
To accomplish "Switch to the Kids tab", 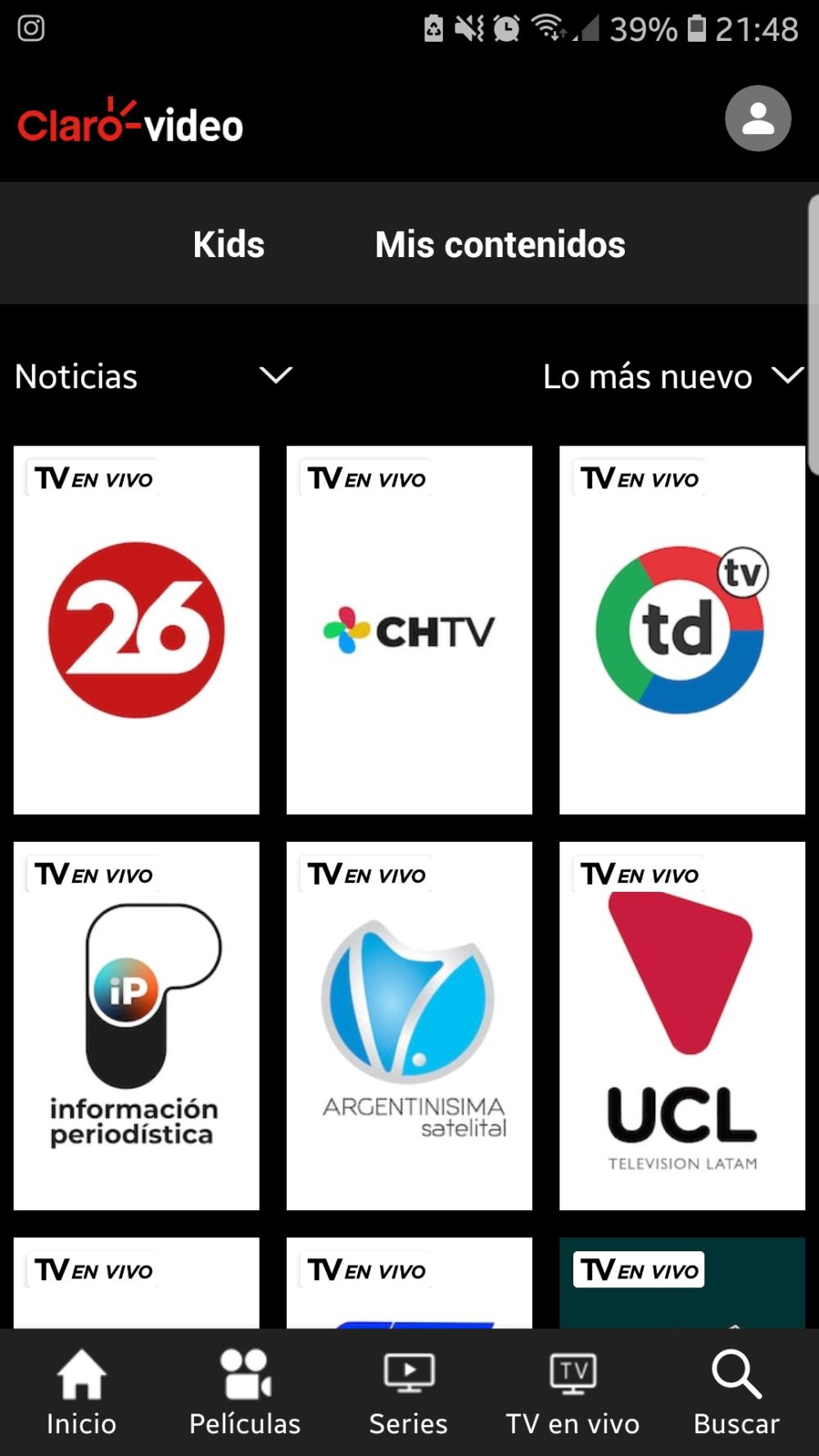I will (x=228, y=243).
